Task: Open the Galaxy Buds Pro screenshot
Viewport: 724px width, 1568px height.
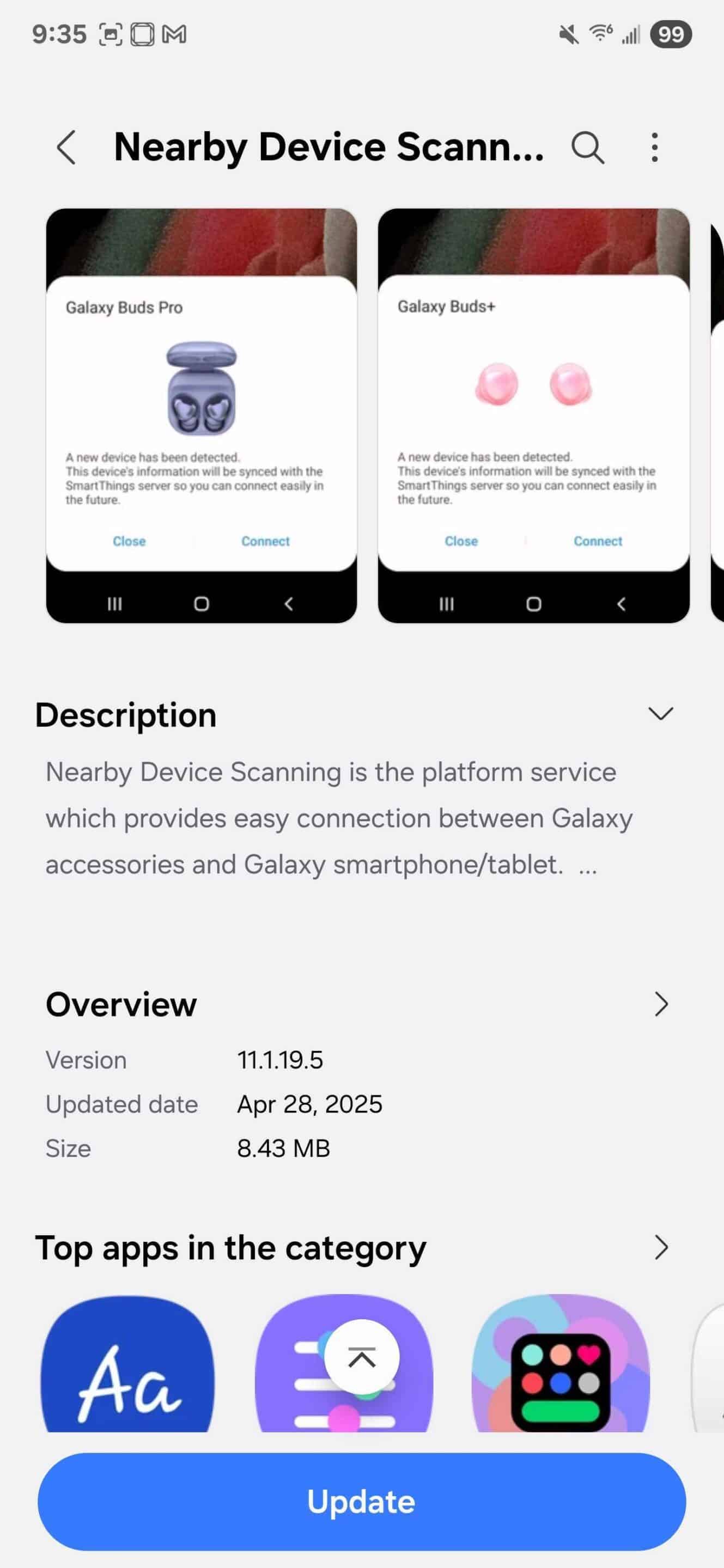Action: (x=201, y=415)
